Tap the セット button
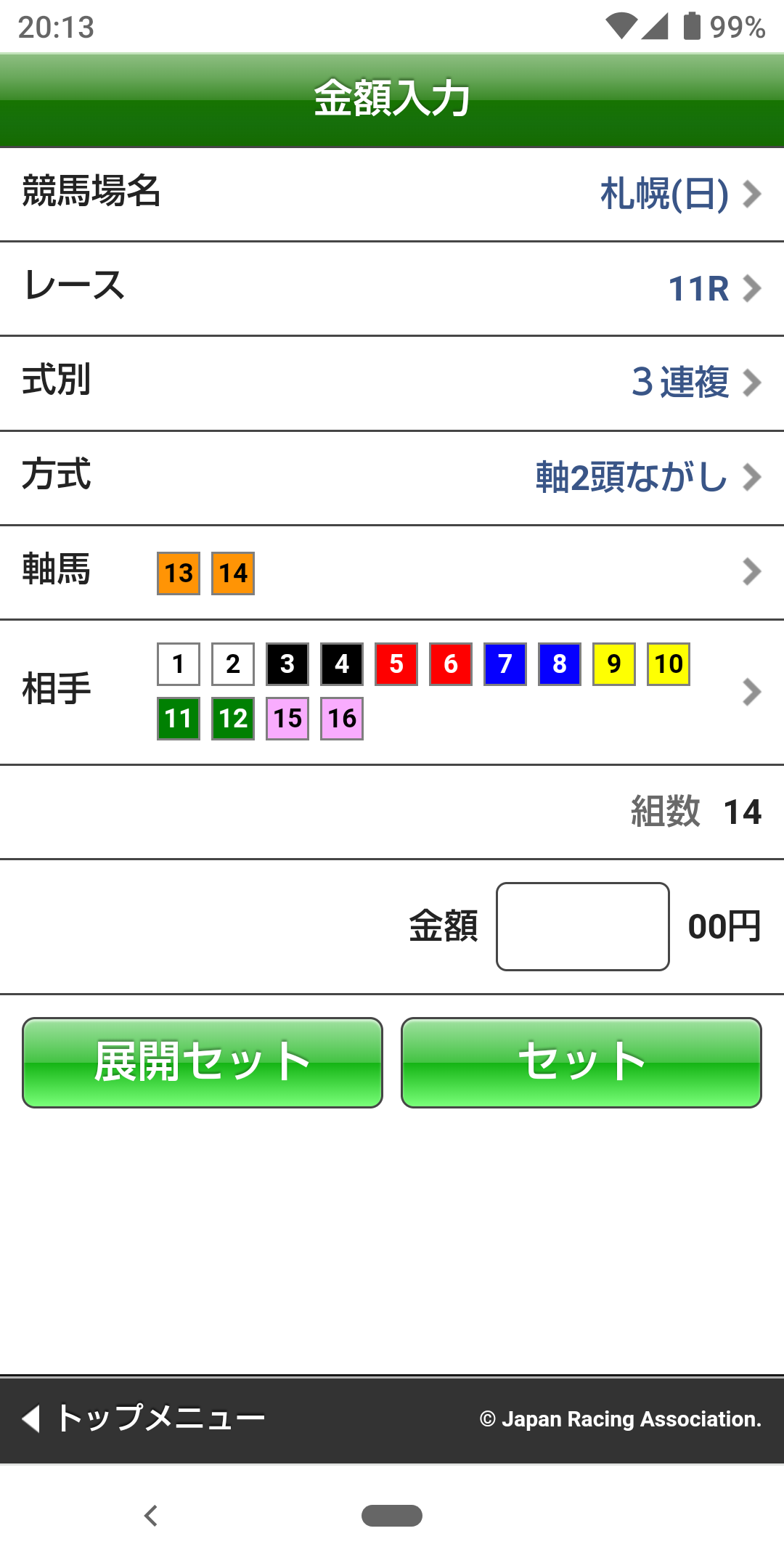 pyautogui.click(x=581, y=1062)
